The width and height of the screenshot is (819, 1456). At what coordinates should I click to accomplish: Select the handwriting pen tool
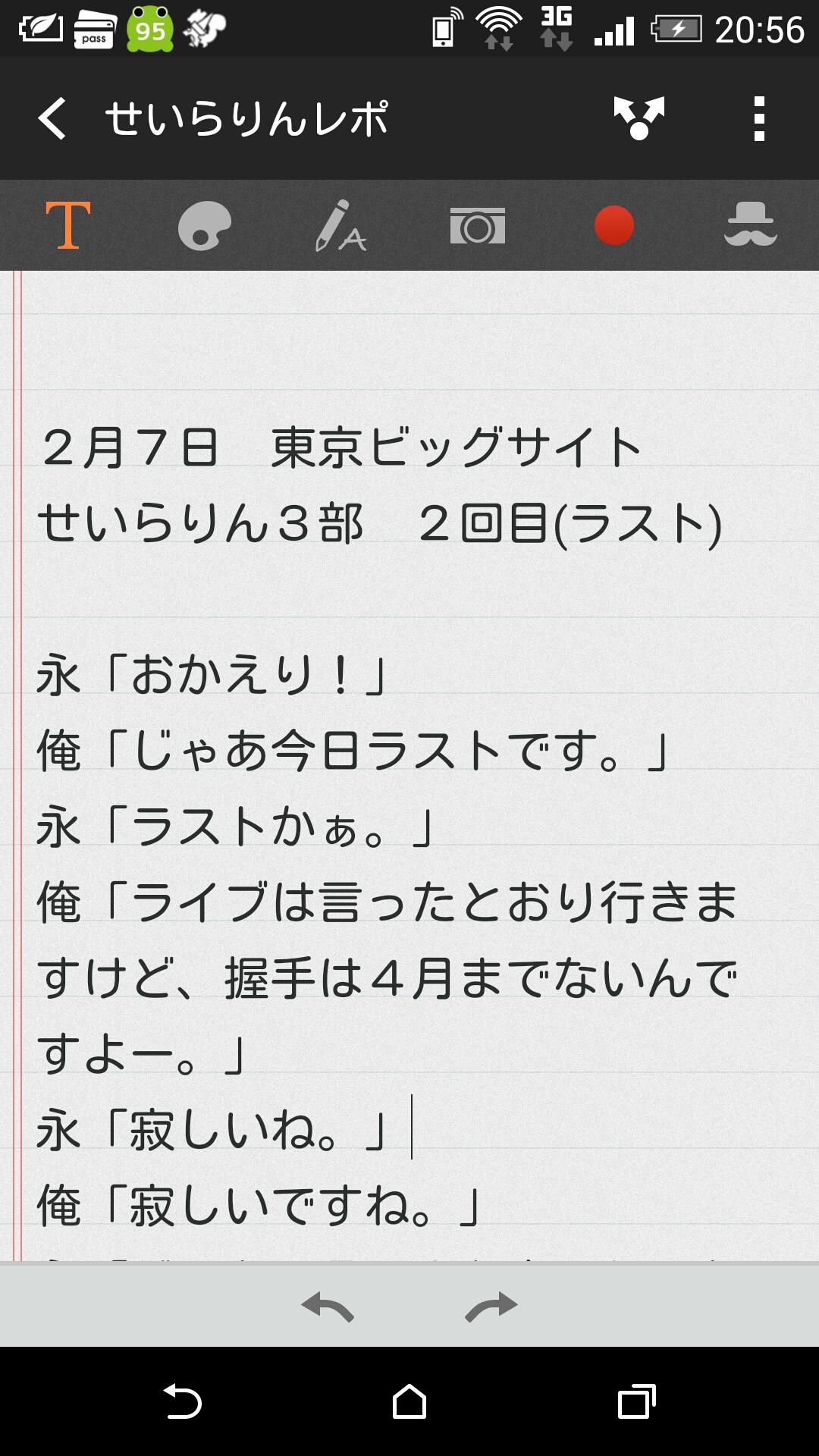coord(340,225)
